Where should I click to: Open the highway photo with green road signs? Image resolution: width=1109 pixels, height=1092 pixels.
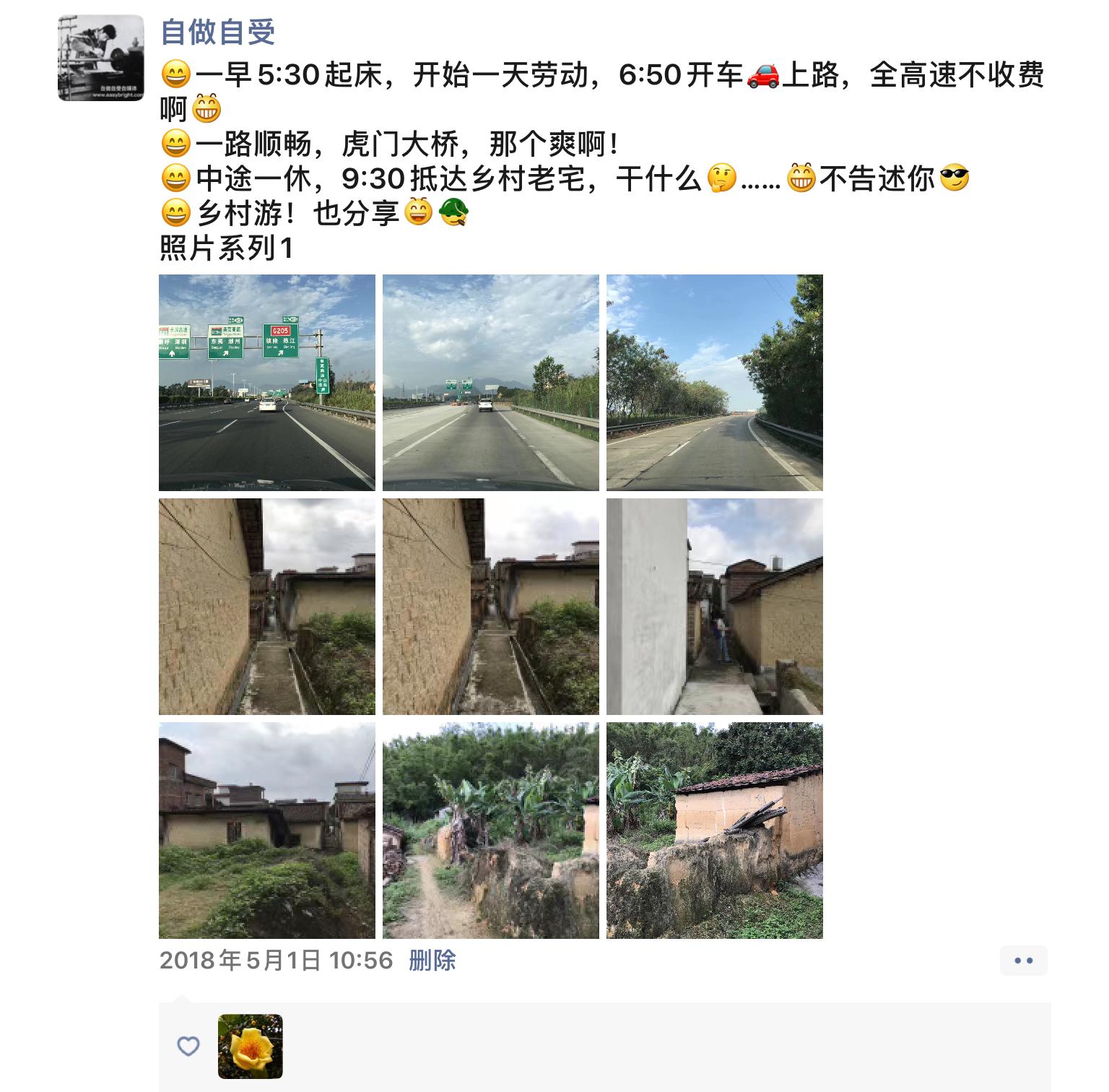coord(267,383)
